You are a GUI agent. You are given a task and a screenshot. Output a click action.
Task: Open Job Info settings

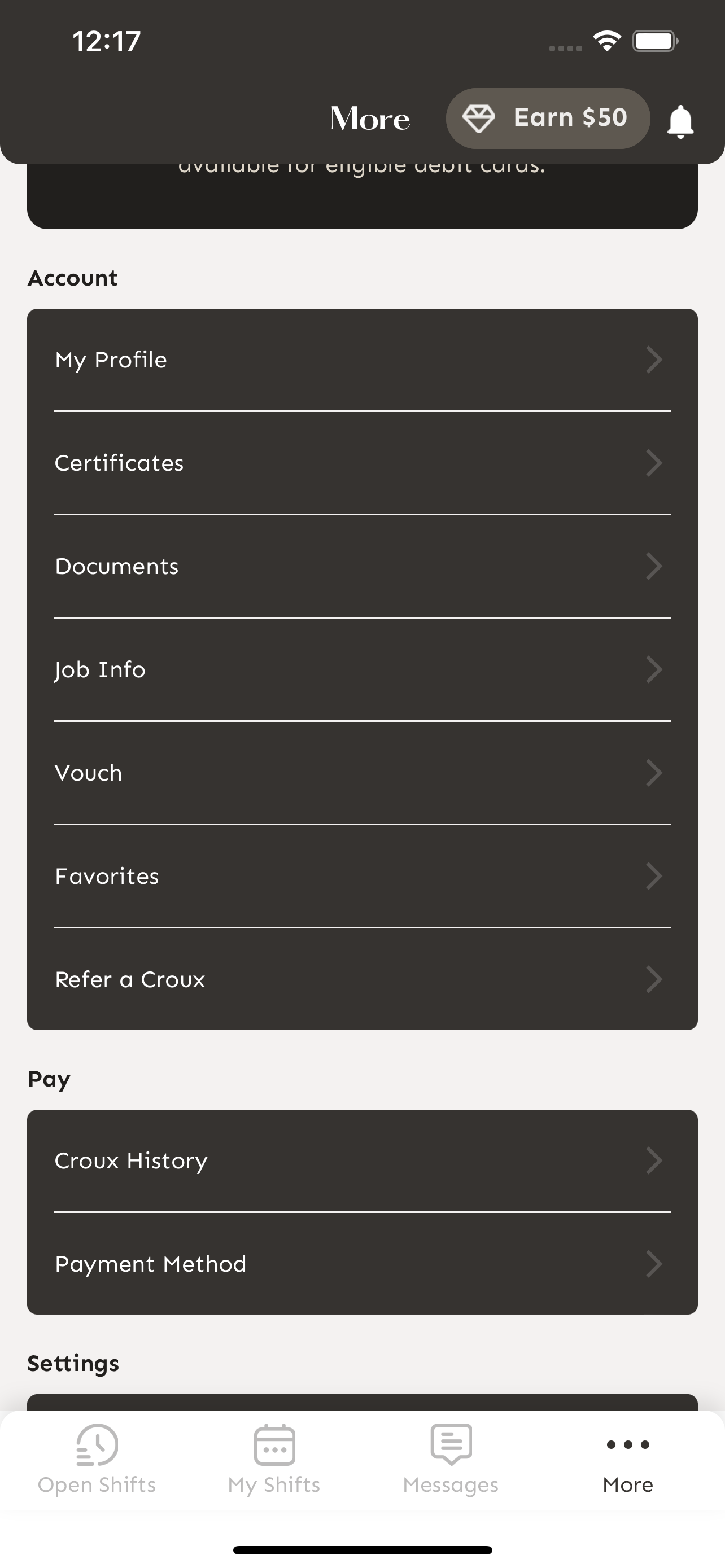(x=362, y=669)
